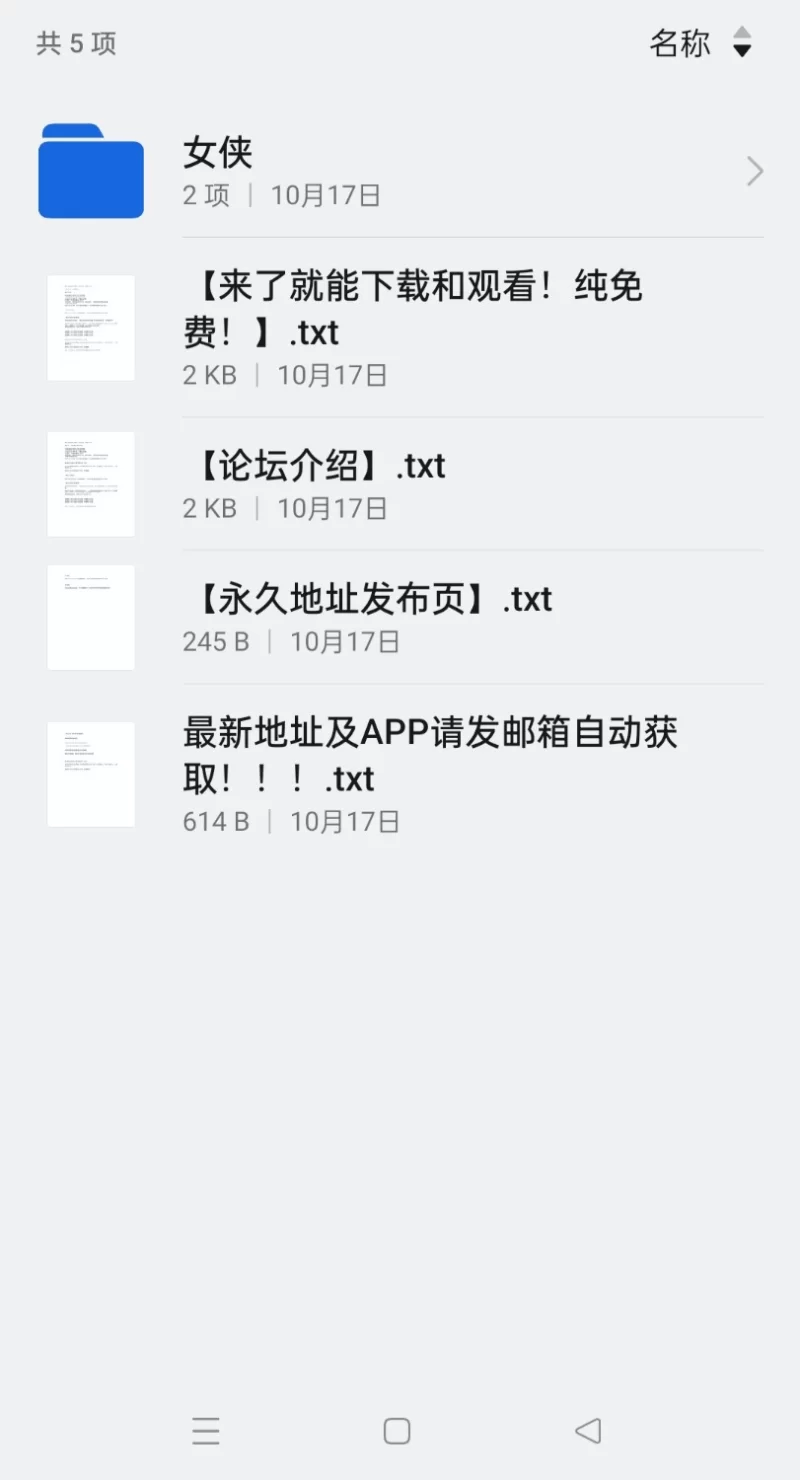Viewport: 800px width, 1480px height.
Task: Show recent apps via the menu button
Action: [206, 1431]
